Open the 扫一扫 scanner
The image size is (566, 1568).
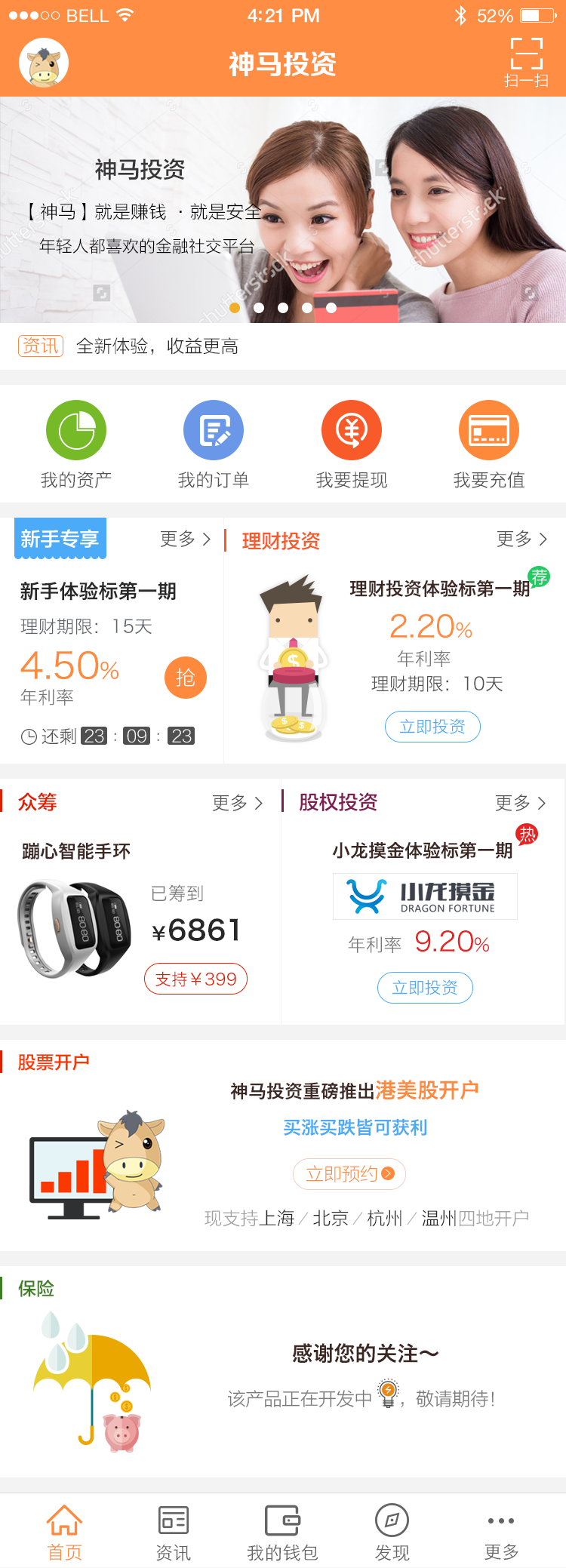tap(526, 63)
